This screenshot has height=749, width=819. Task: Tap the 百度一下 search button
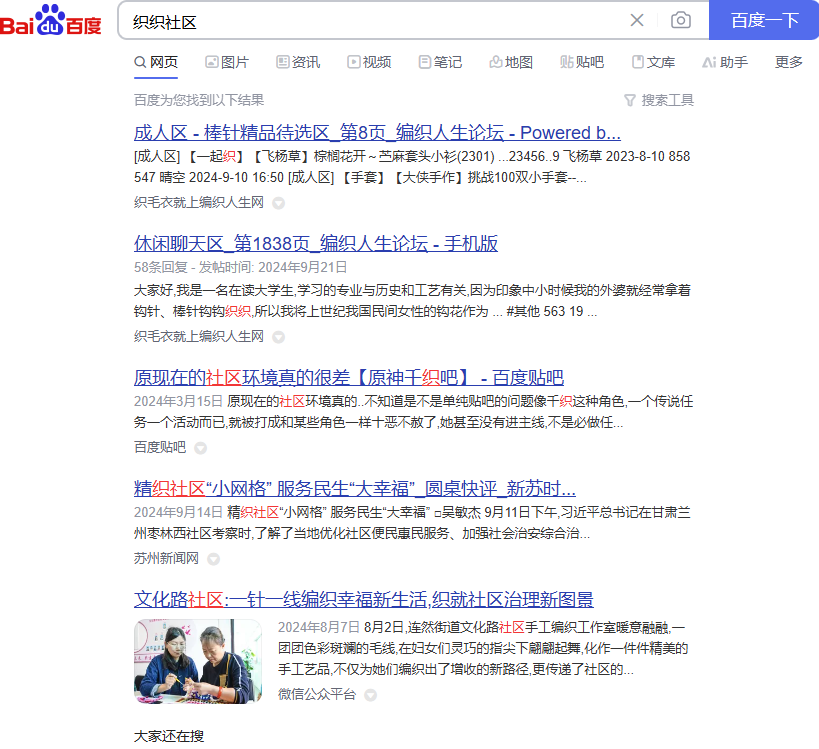764,20
